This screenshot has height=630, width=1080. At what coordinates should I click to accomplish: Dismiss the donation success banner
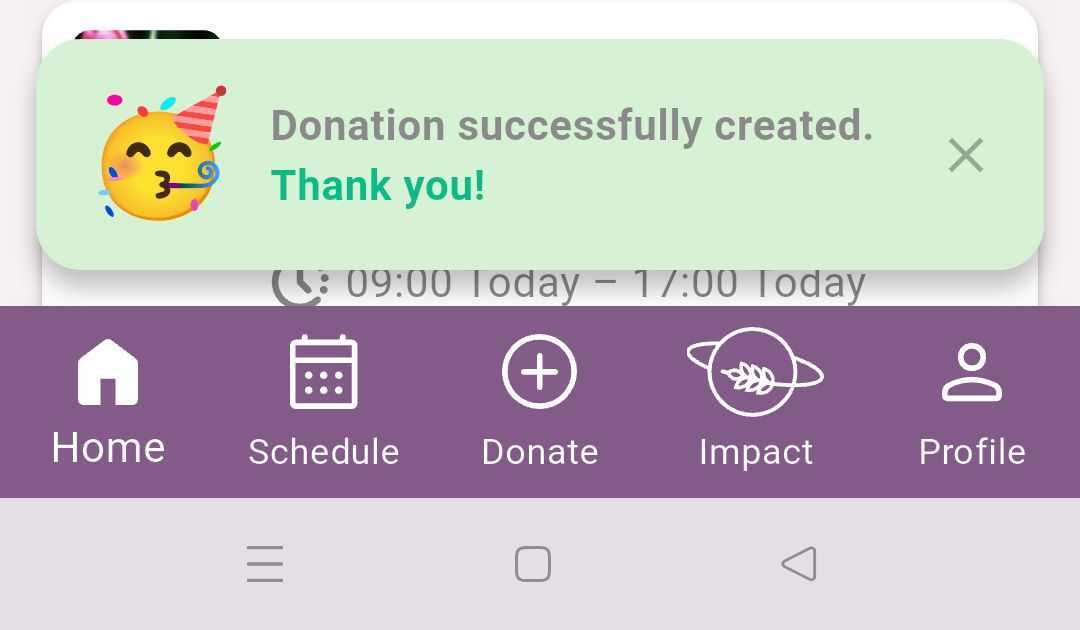point(965,155)
